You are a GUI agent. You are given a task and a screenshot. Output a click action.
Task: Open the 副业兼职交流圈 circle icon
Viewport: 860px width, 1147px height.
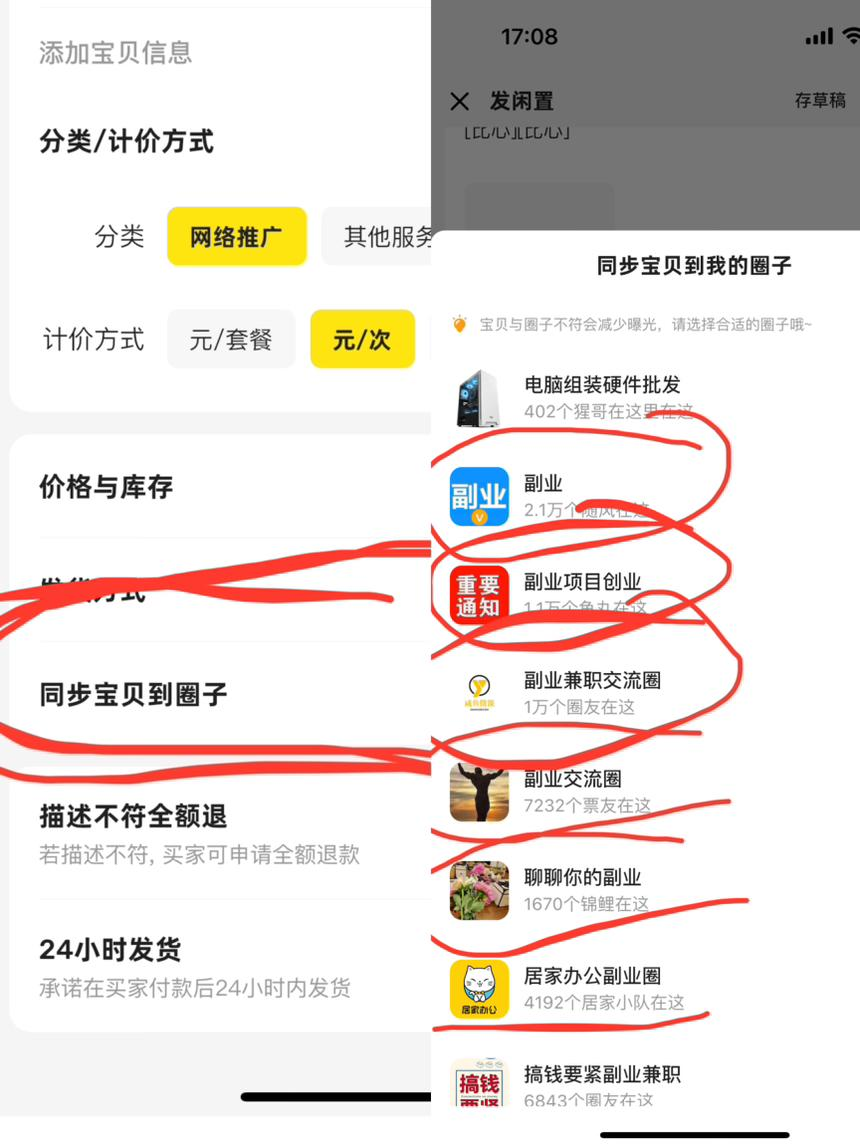(x=479, y=693)
